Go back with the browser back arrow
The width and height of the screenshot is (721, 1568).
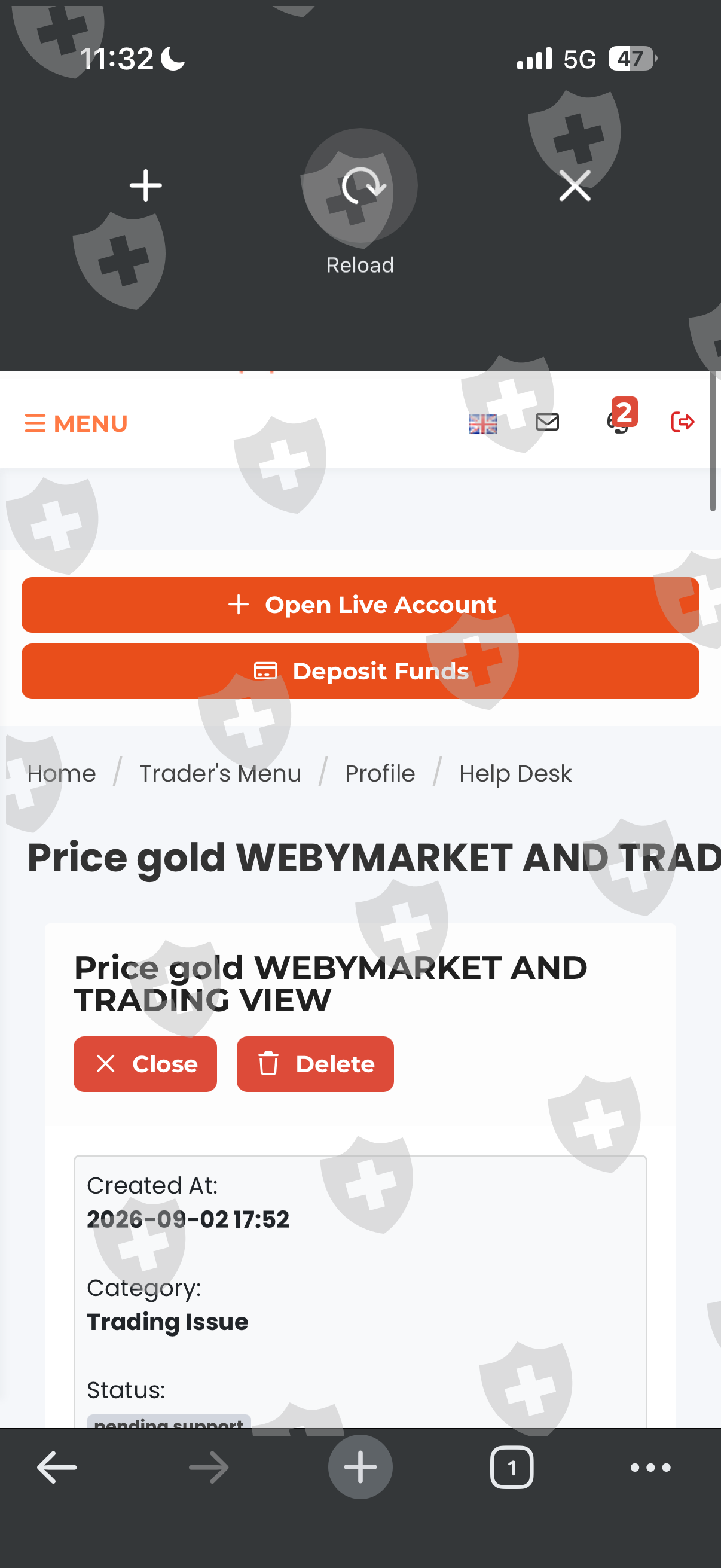tap(57, 1468)
